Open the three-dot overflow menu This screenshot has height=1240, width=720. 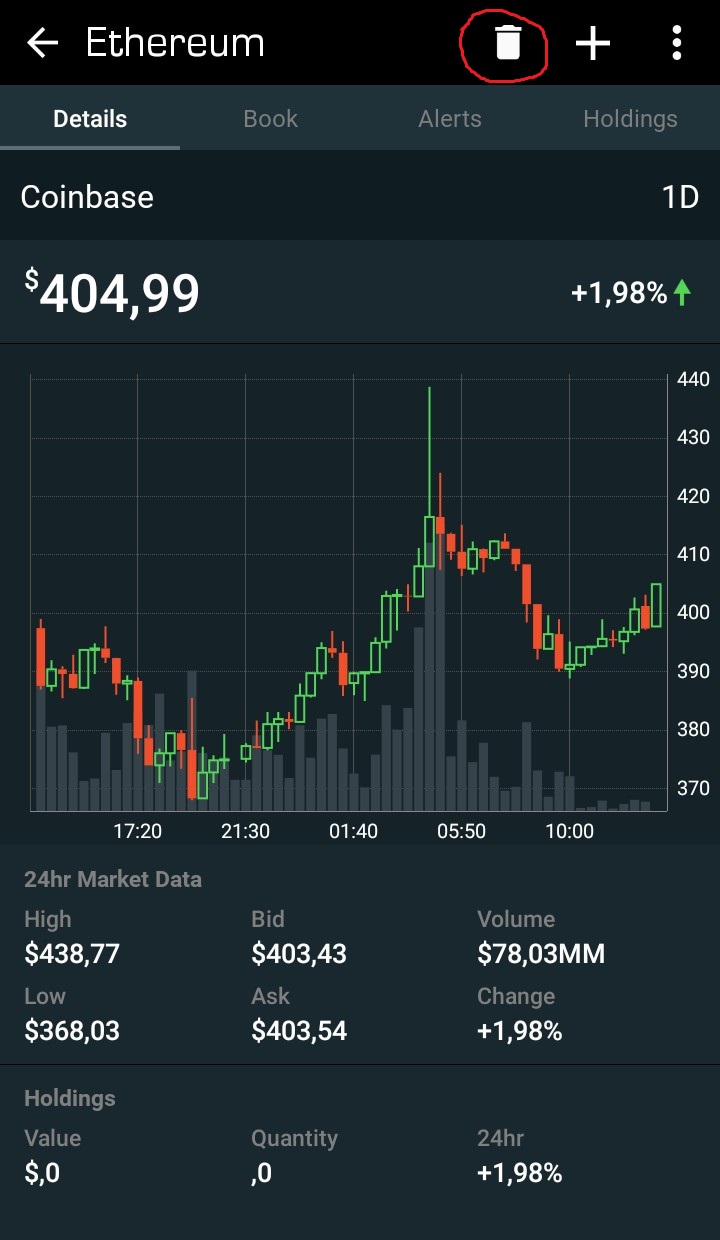677,43
